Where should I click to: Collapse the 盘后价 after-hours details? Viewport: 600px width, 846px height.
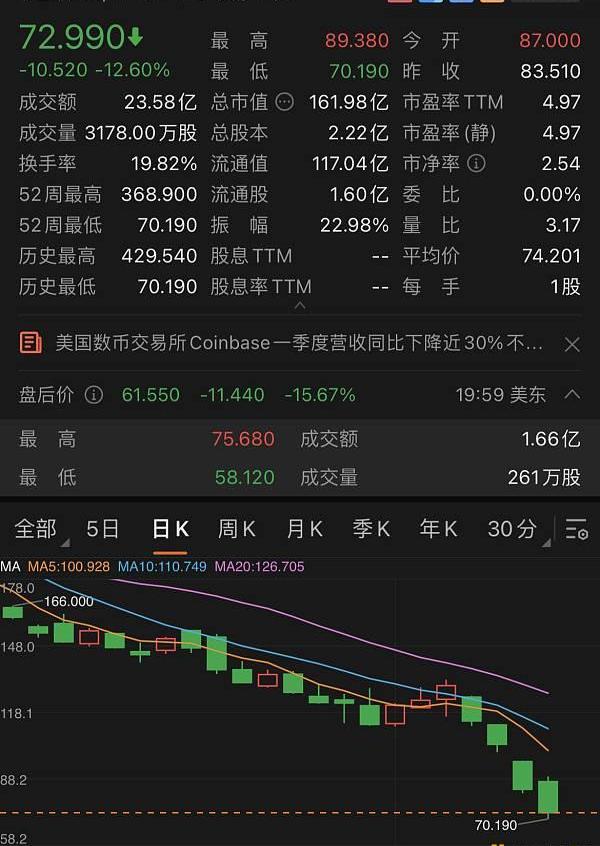(x=572, y=395)
